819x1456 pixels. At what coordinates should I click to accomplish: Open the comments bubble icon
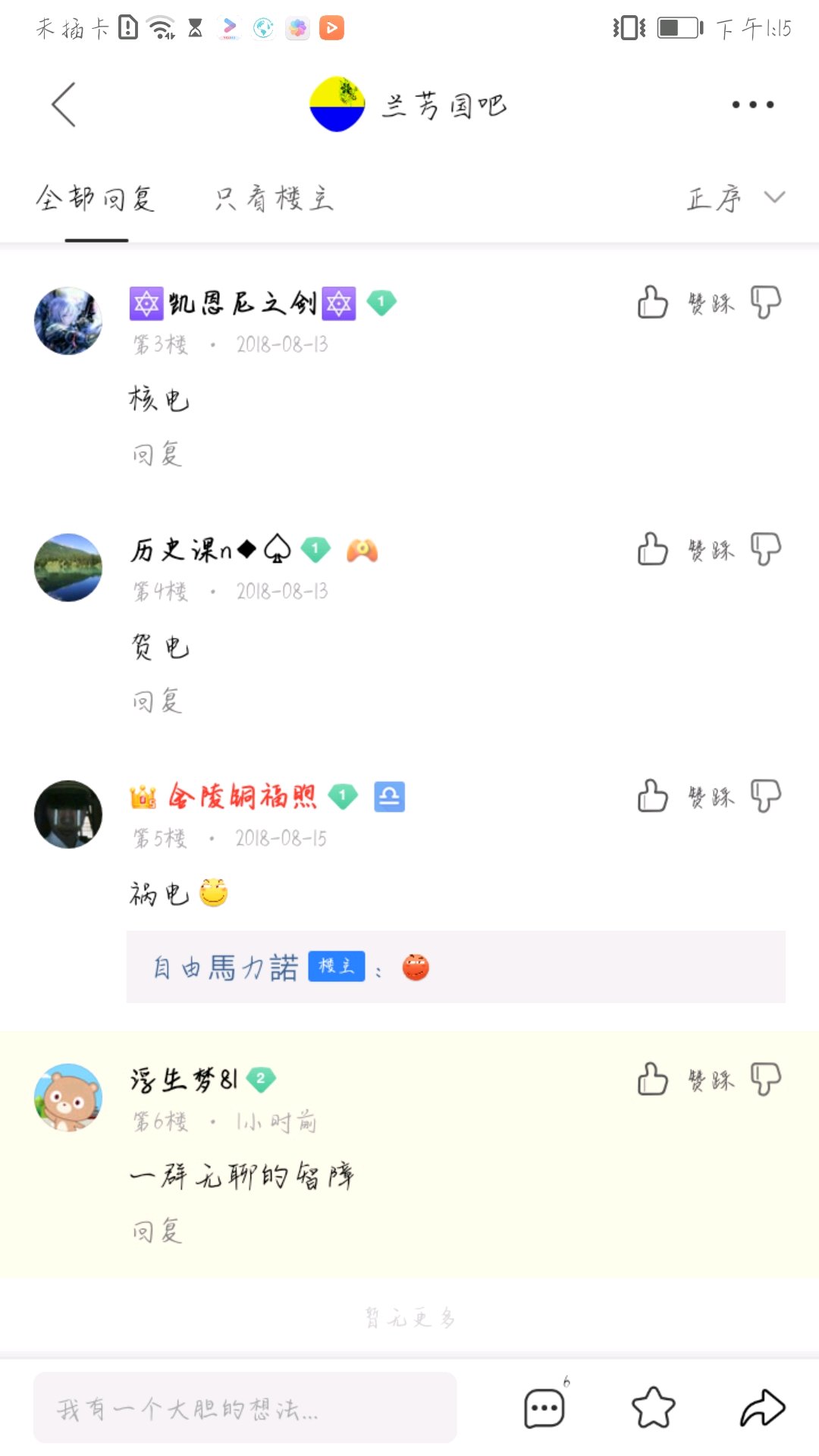pos(544,1408)
